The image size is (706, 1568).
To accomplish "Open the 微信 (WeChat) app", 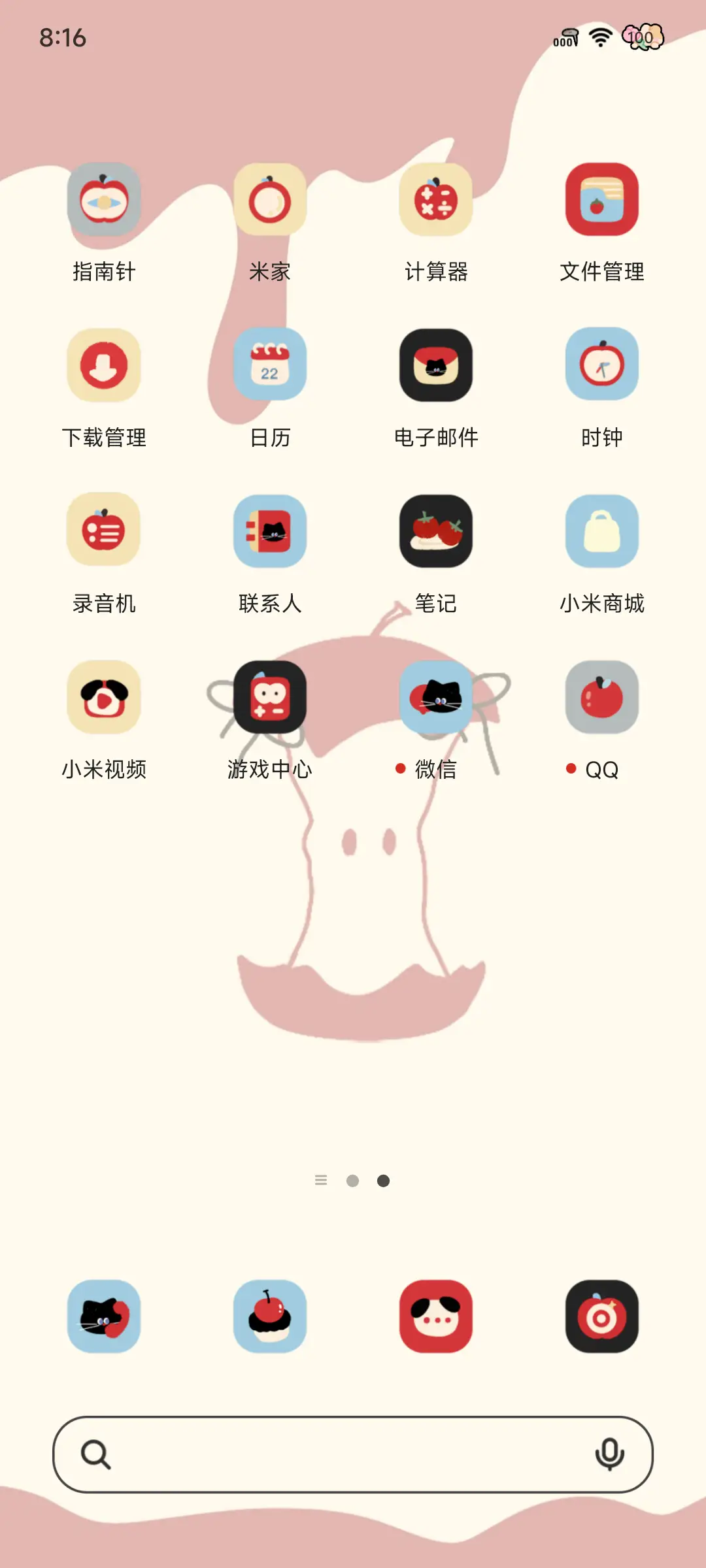I will [x=436, y=696].
